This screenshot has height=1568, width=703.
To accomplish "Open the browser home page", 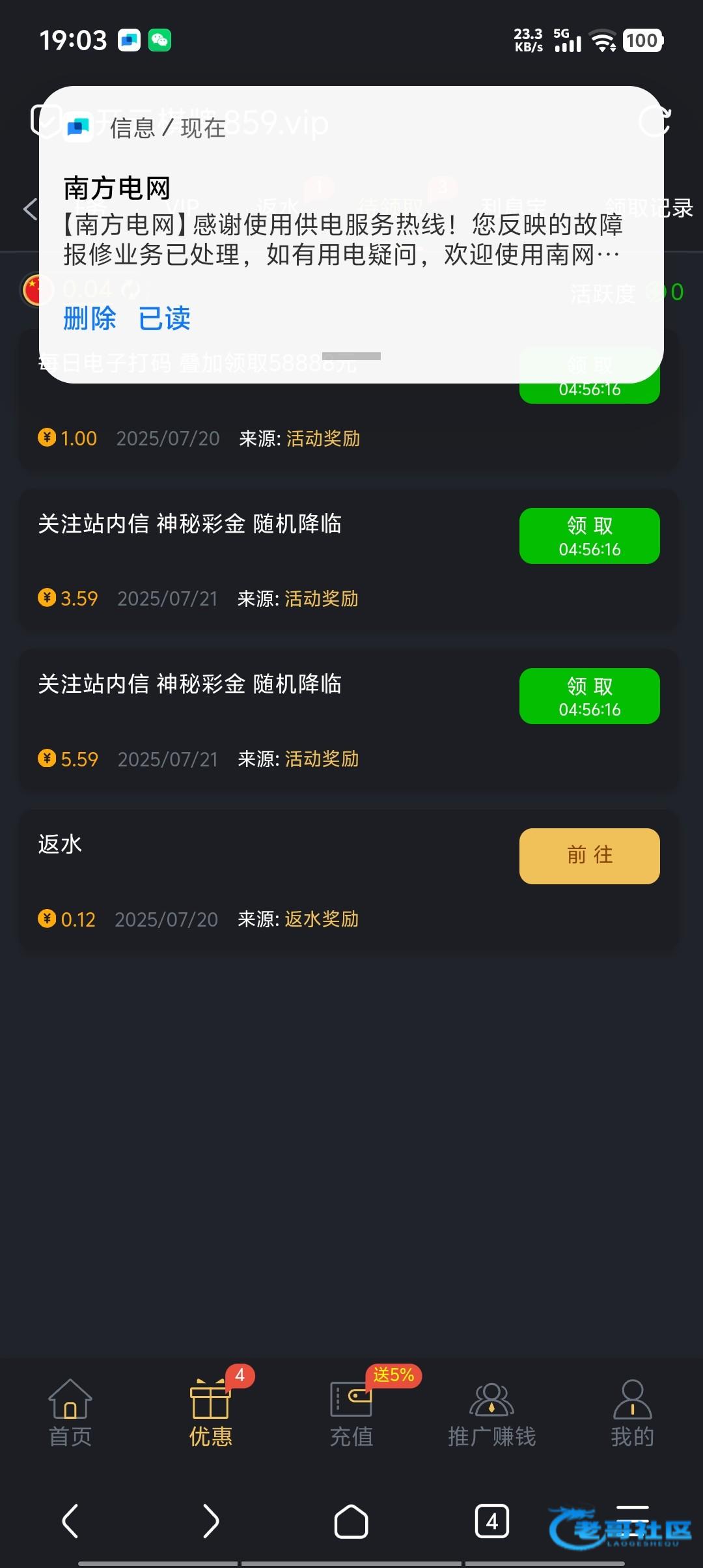I will pyautogui.click(x=351, y=1521).
